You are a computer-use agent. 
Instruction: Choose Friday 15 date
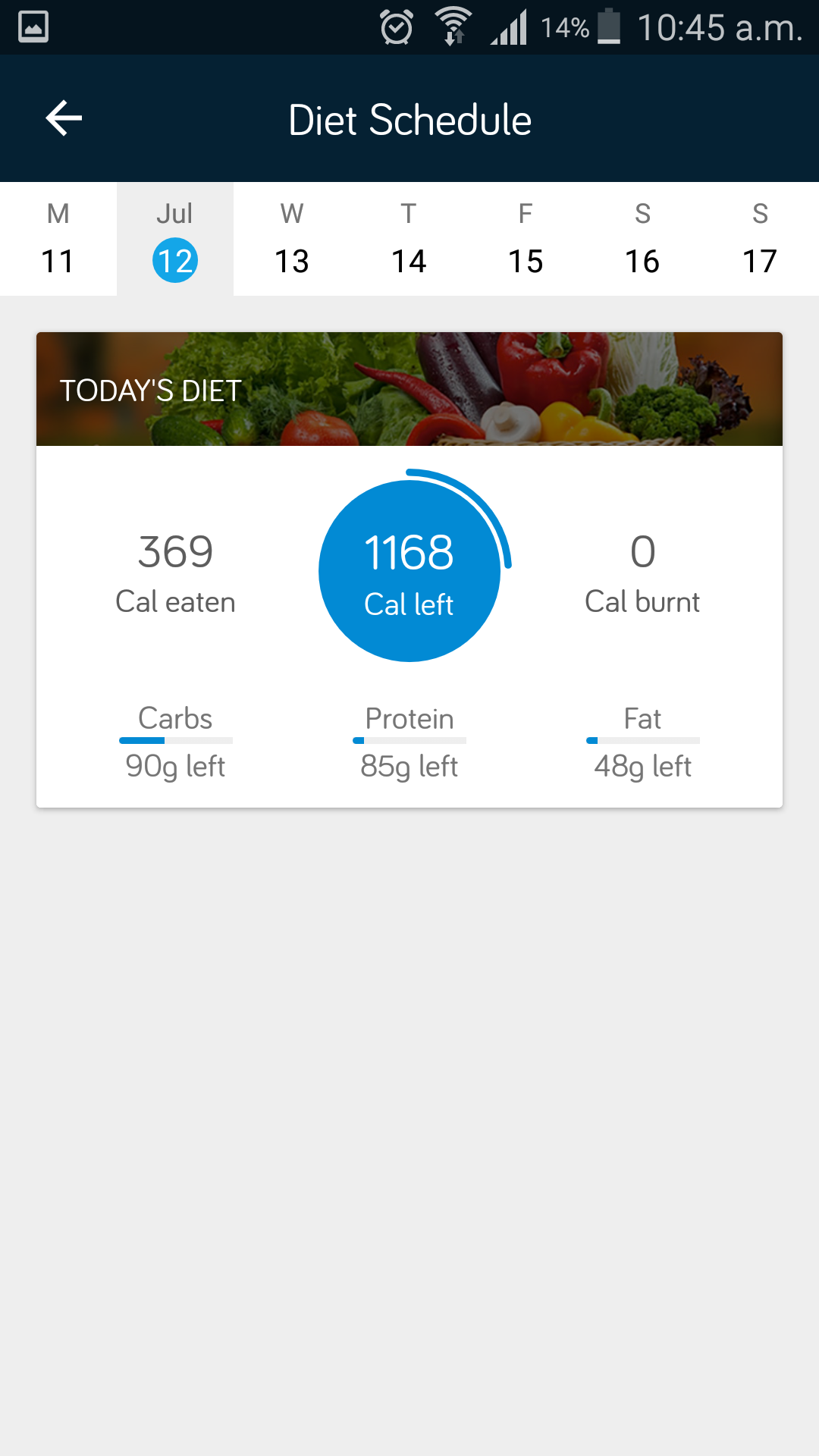pyautogui.click(x=526, y=240)
